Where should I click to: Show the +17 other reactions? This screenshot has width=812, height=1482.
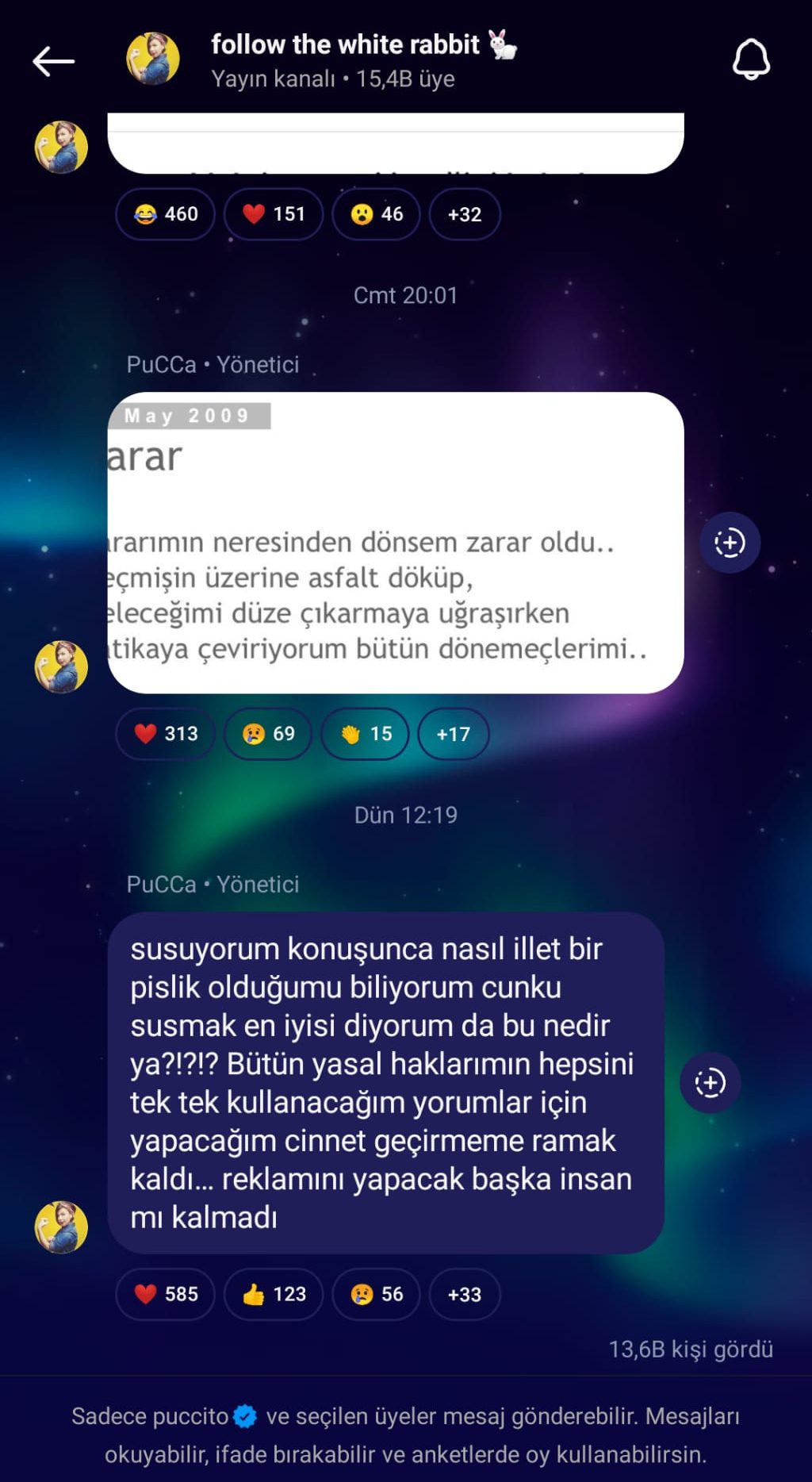point(454,734)
